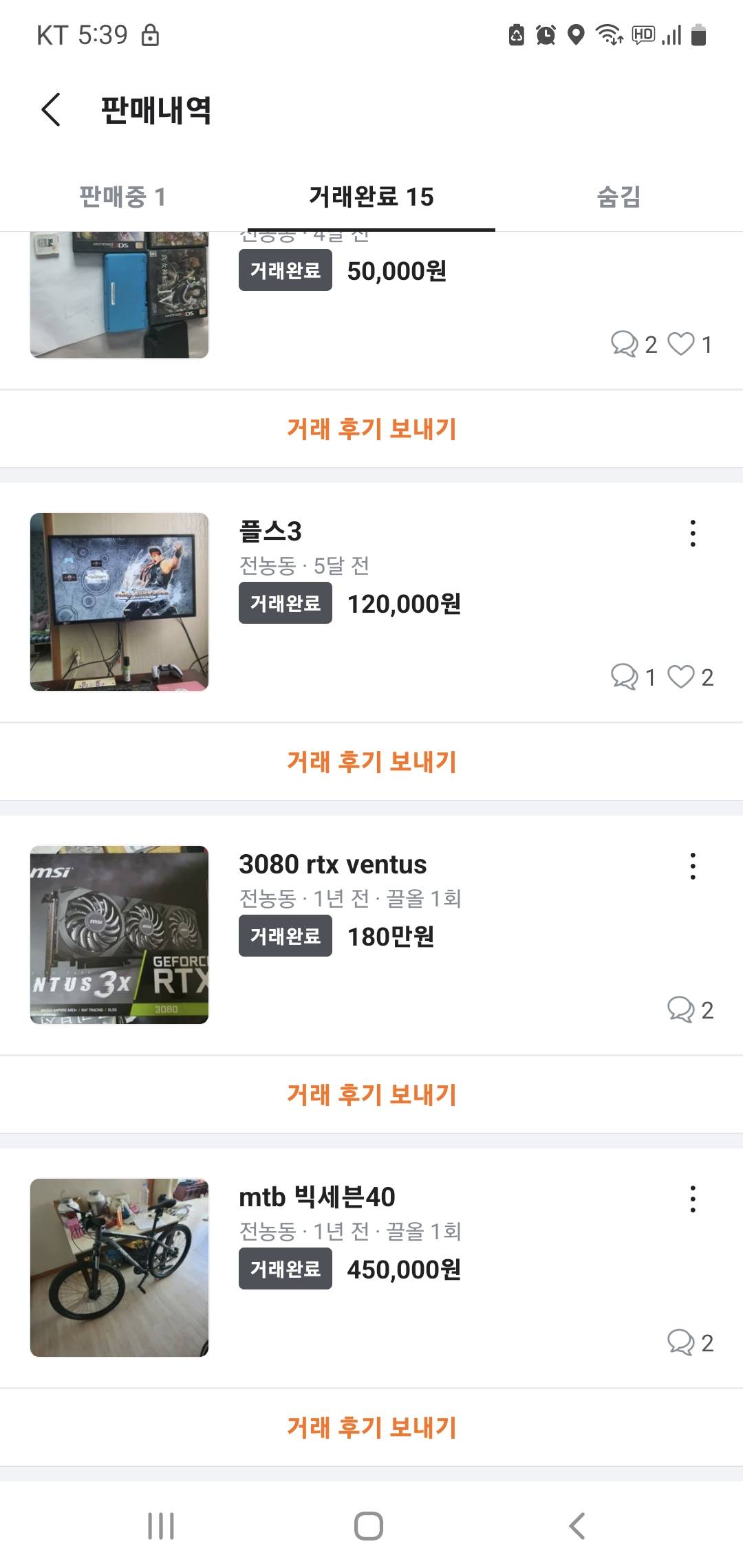This screenshot has height=1568, width=743.
Task: Switch to the 숨김 tab
Action: coord(618,197)
